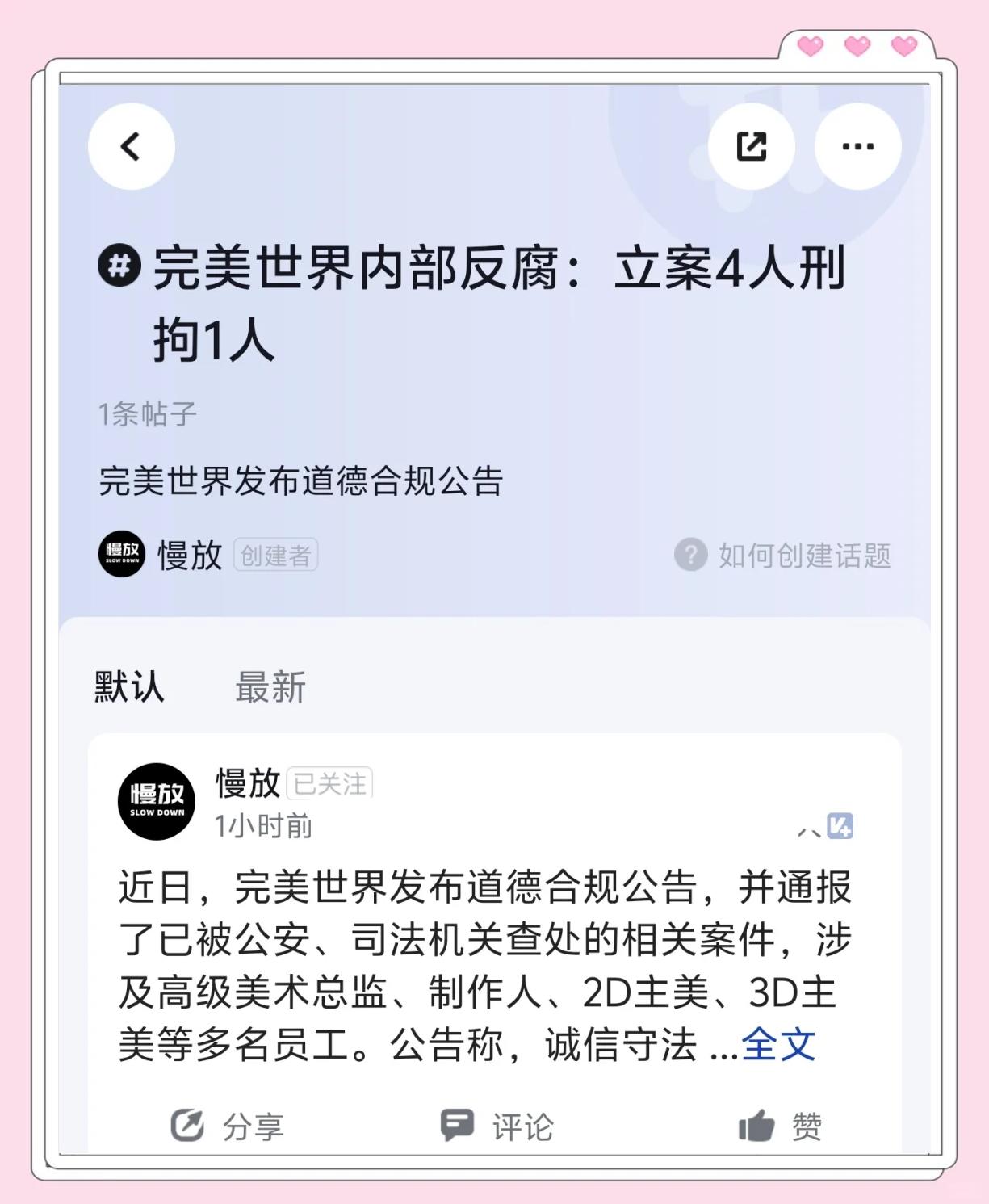The image size is (989, 1204).
Task: Switch to the 默认 tab
Action: [x=129, y=687]
